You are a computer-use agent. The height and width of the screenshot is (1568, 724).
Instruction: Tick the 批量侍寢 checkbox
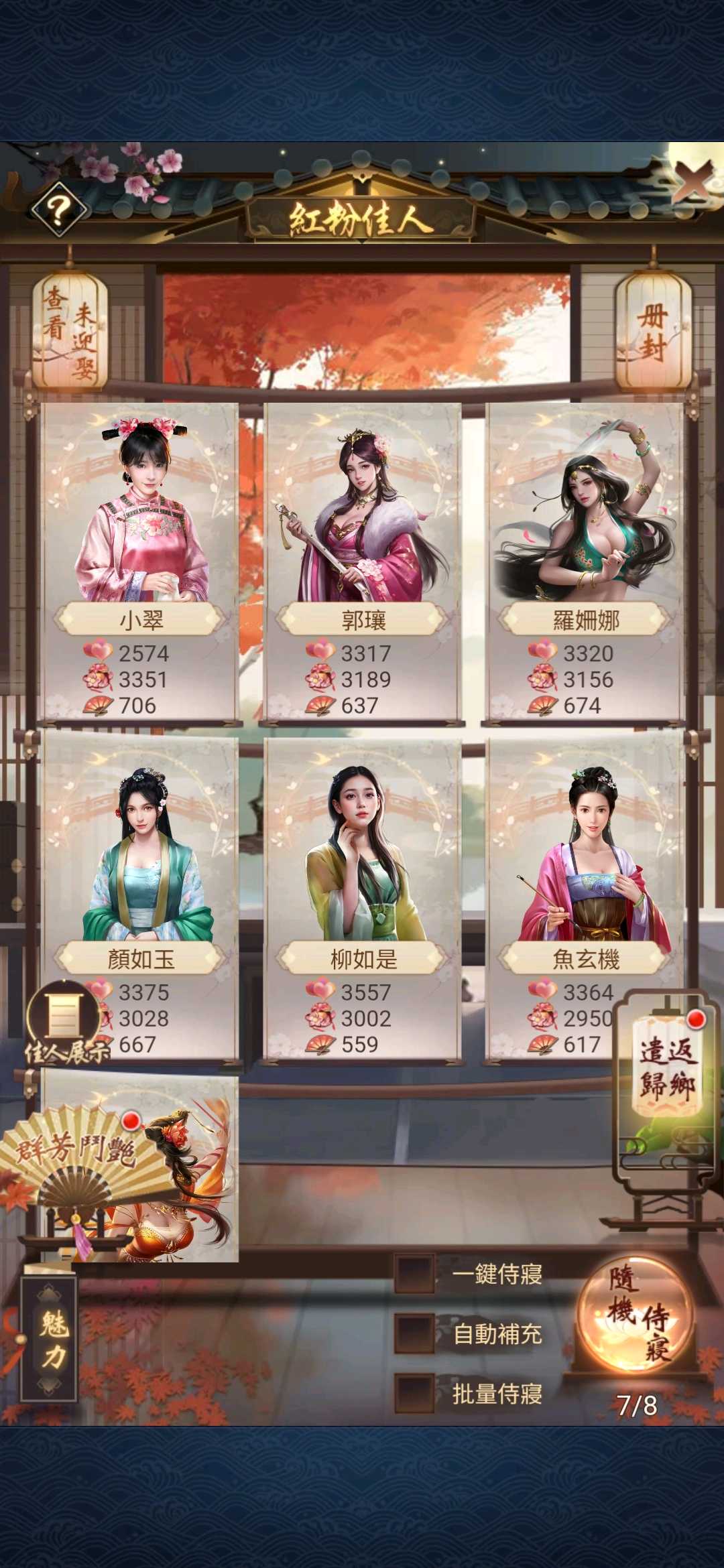coord(414,1393)
